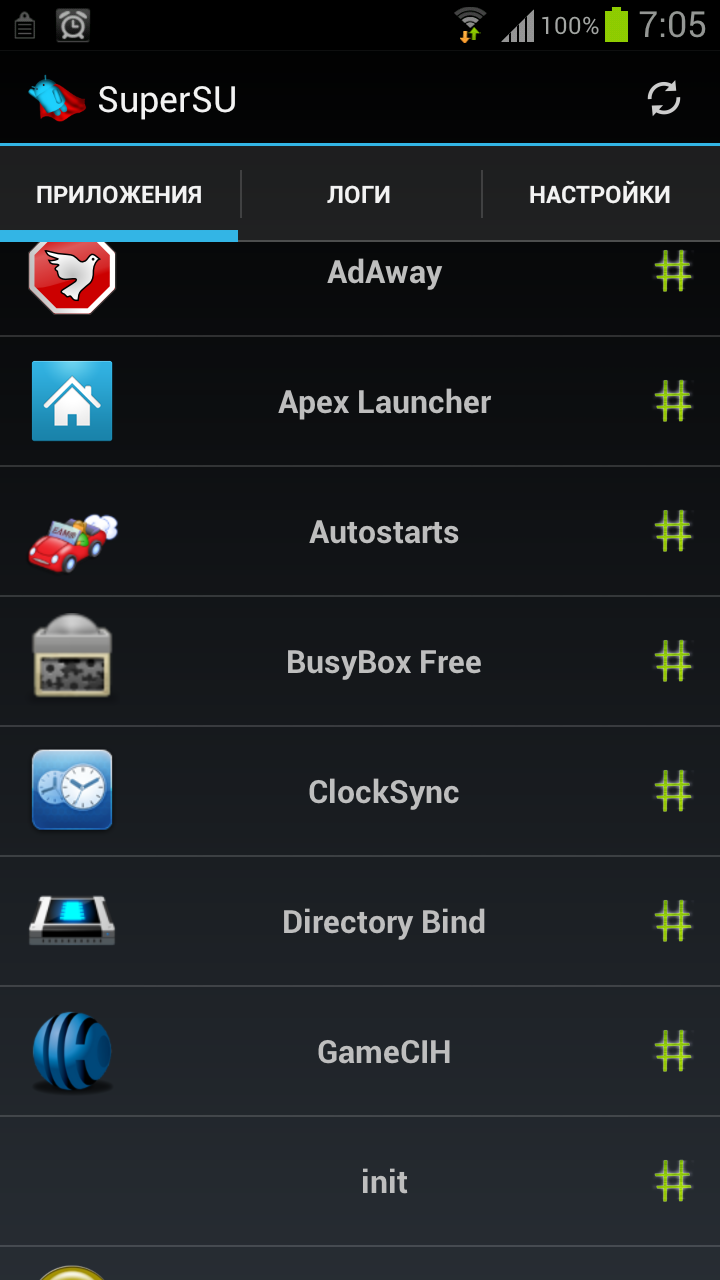Open the AdAway entry
720x1280 pixels.
tap(360, 289)
